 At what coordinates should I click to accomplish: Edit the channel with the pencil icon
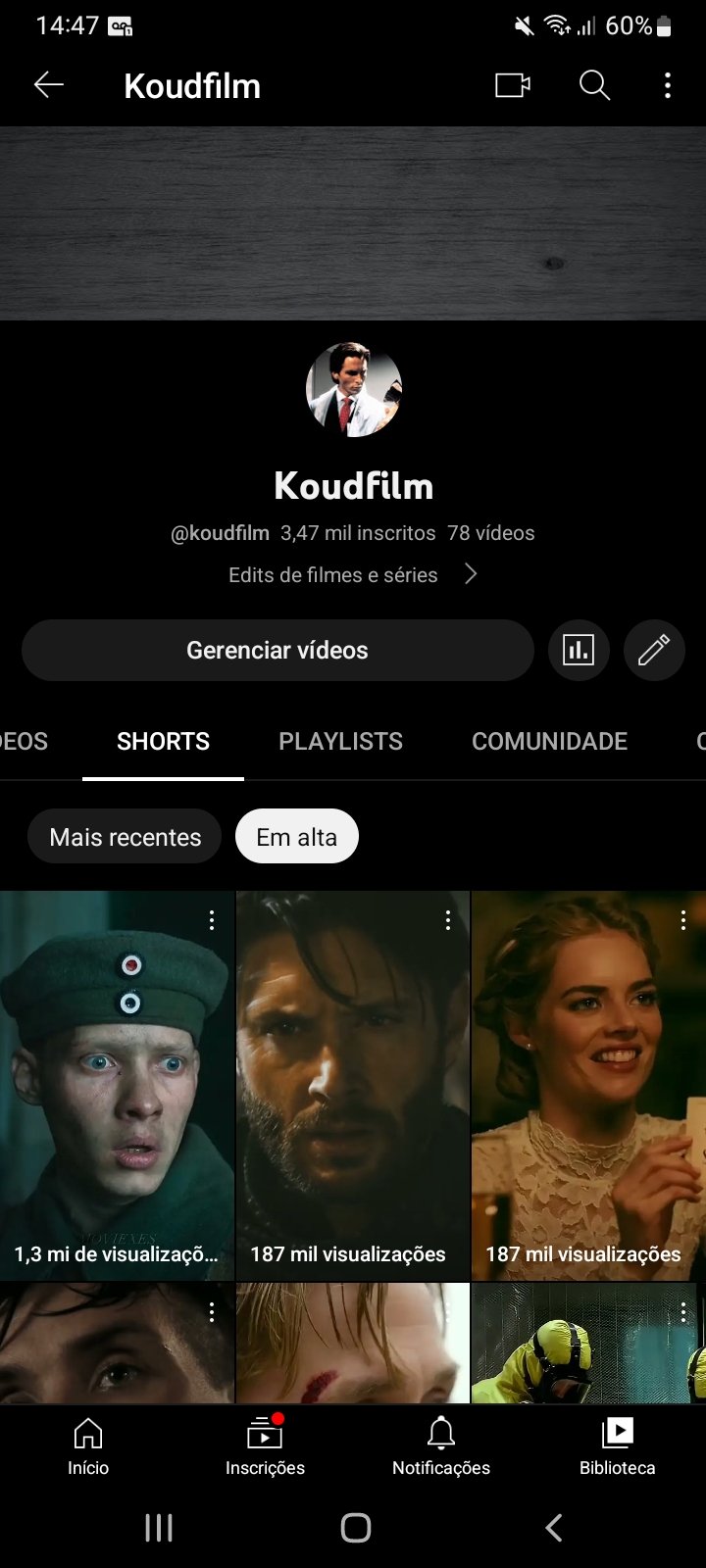click(654, 650)
